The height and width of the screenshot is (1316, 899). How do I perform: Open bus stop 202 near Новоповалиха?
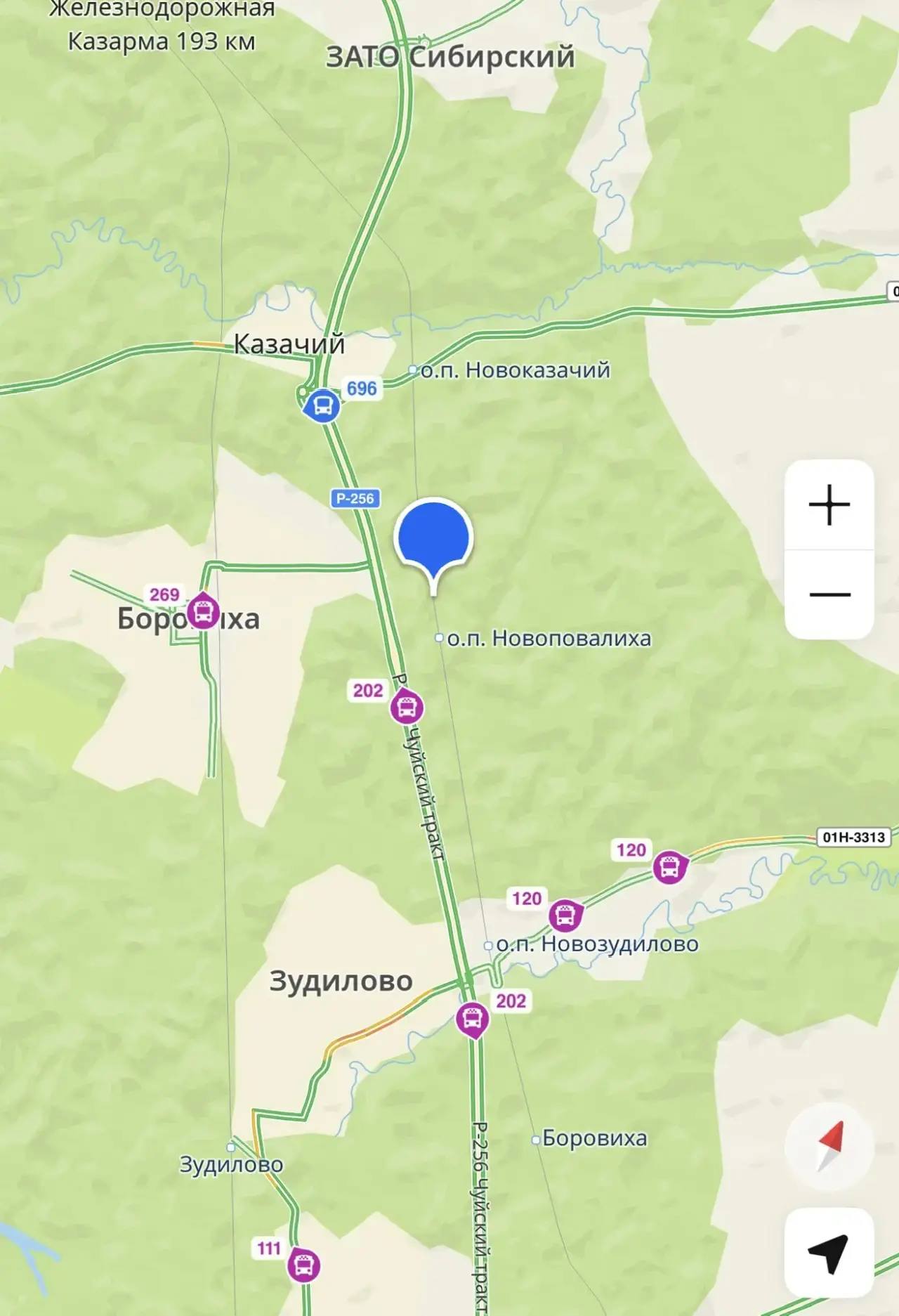(x=407, y=706)
